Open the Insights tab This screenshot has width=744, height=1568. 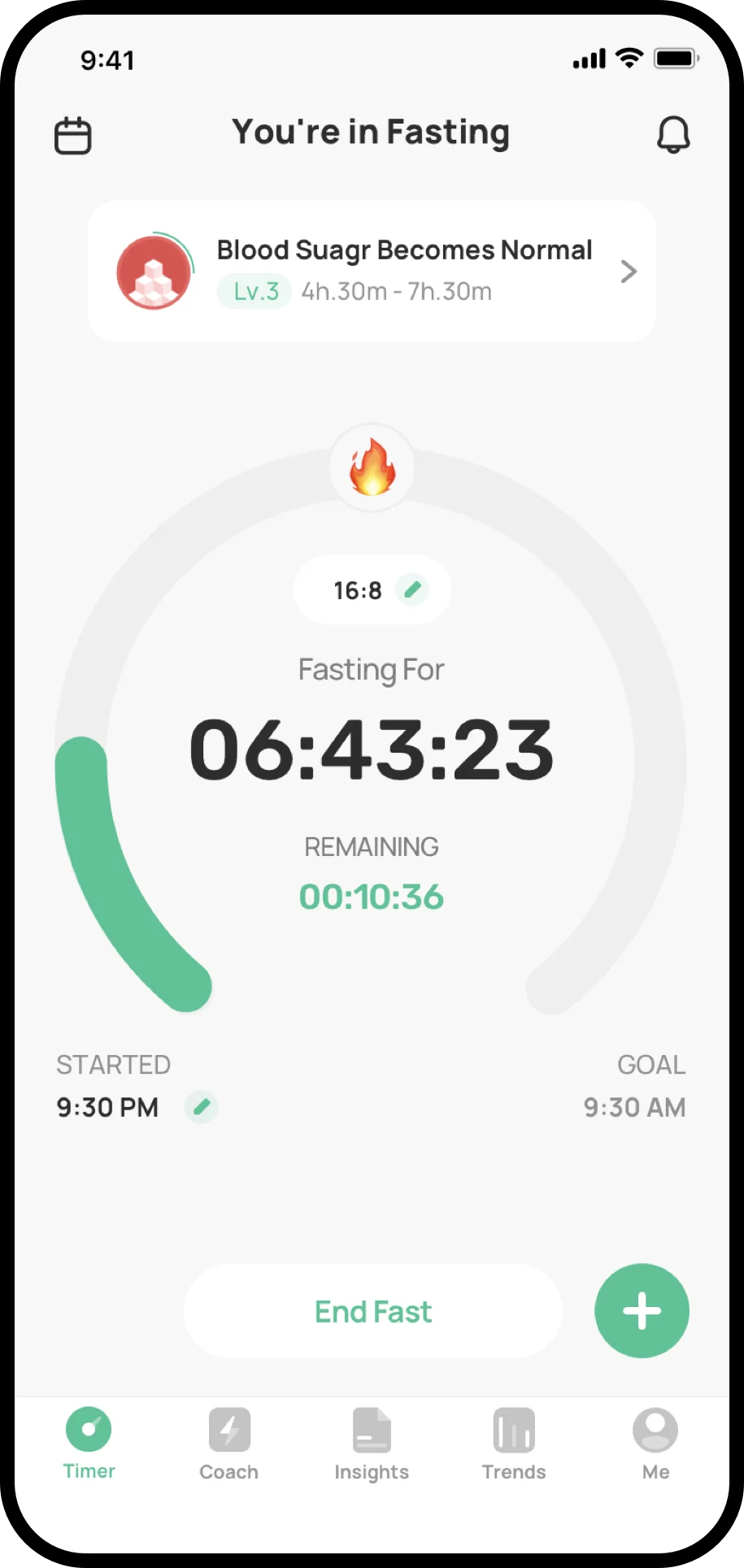coord(372,1444)
